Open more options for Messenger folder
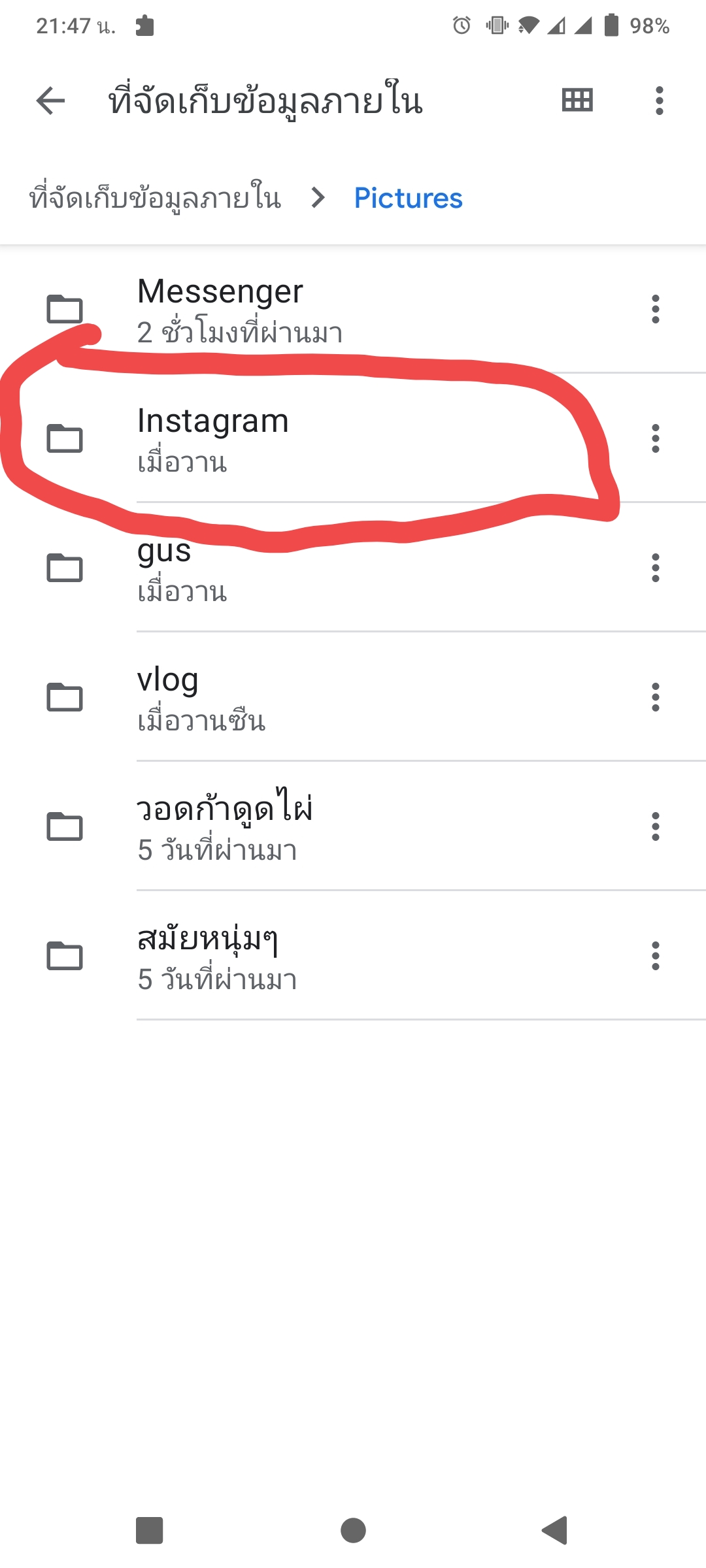 (655, 309)
